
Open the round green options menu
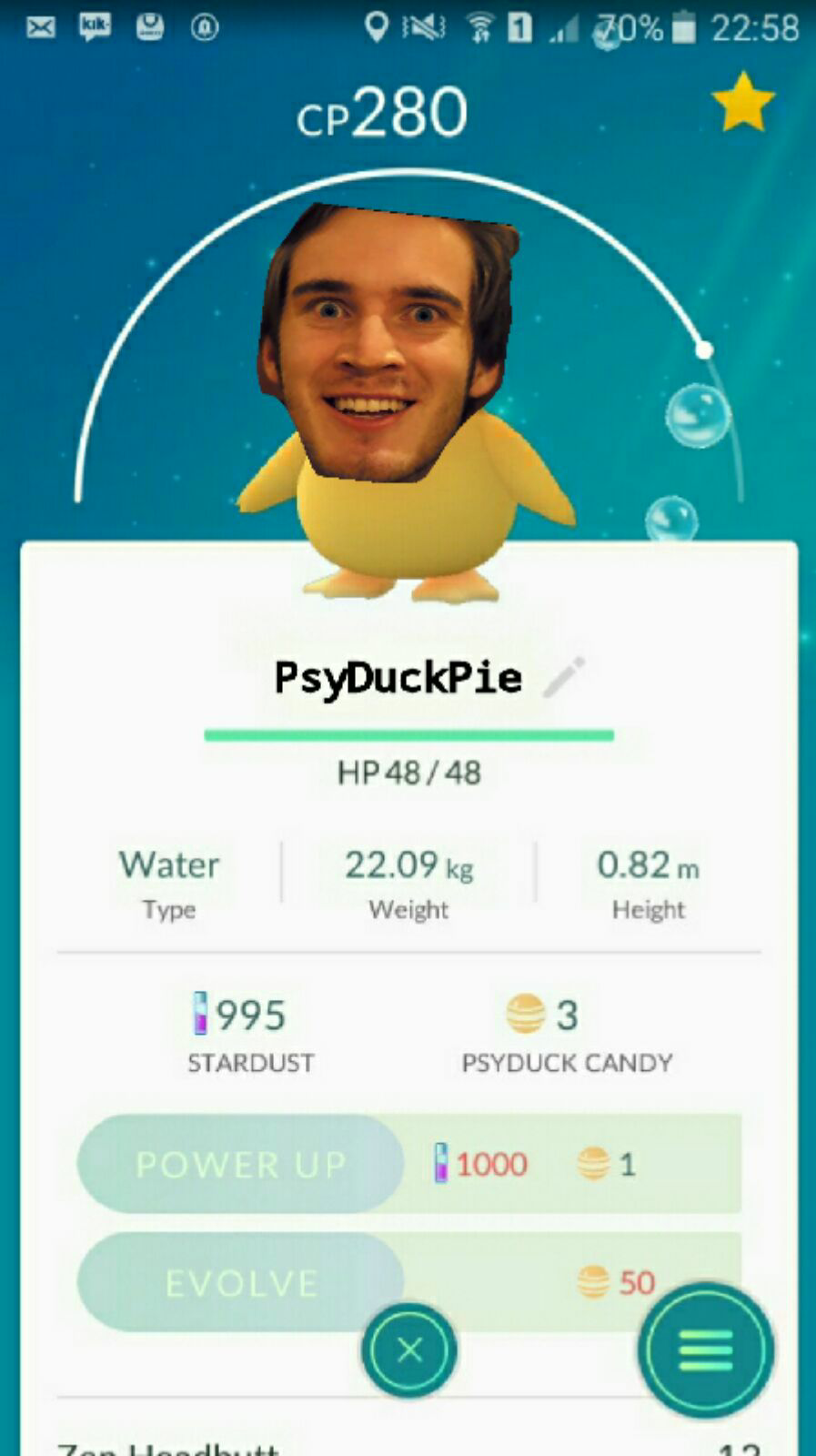(706, 1350)
